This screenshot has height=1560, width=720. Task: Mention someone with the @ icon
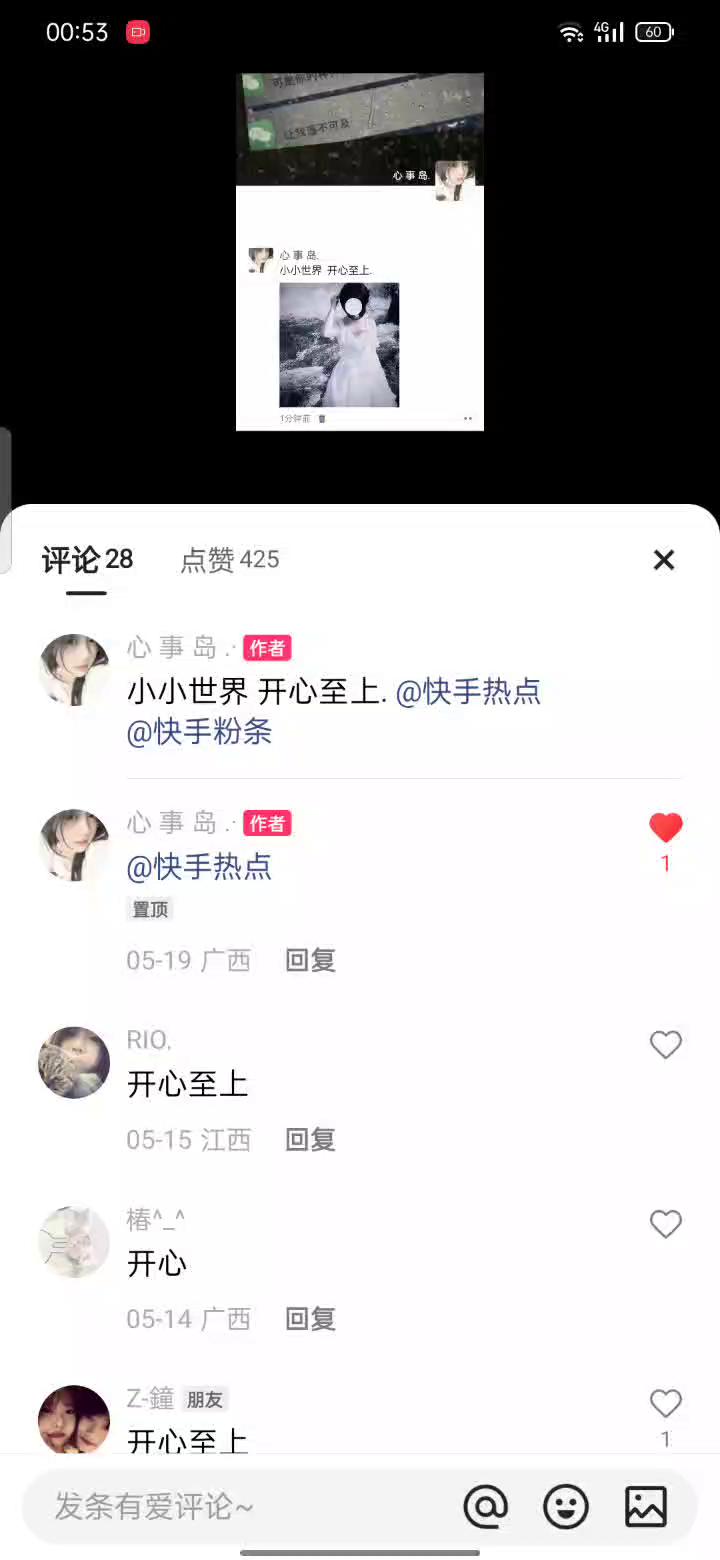pos(486,1506)
